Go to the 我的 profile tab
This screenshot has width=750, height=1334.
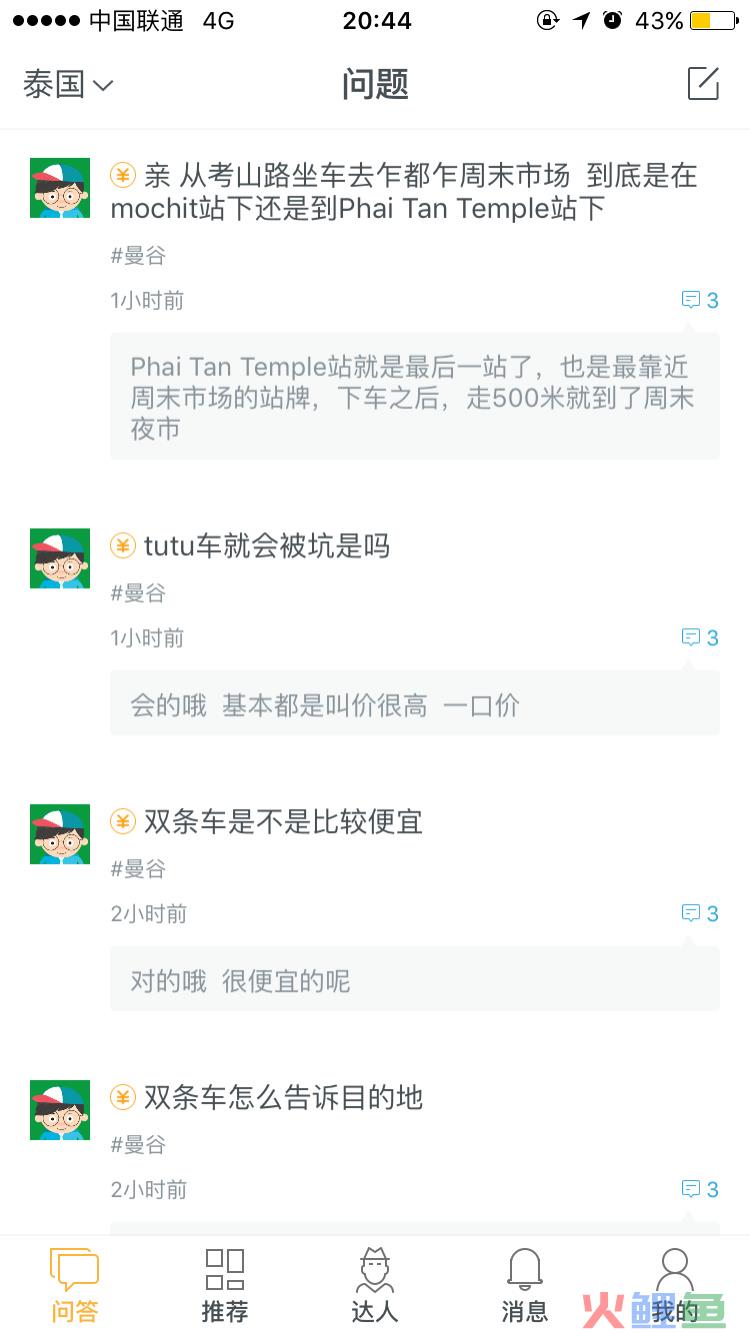675,1285
